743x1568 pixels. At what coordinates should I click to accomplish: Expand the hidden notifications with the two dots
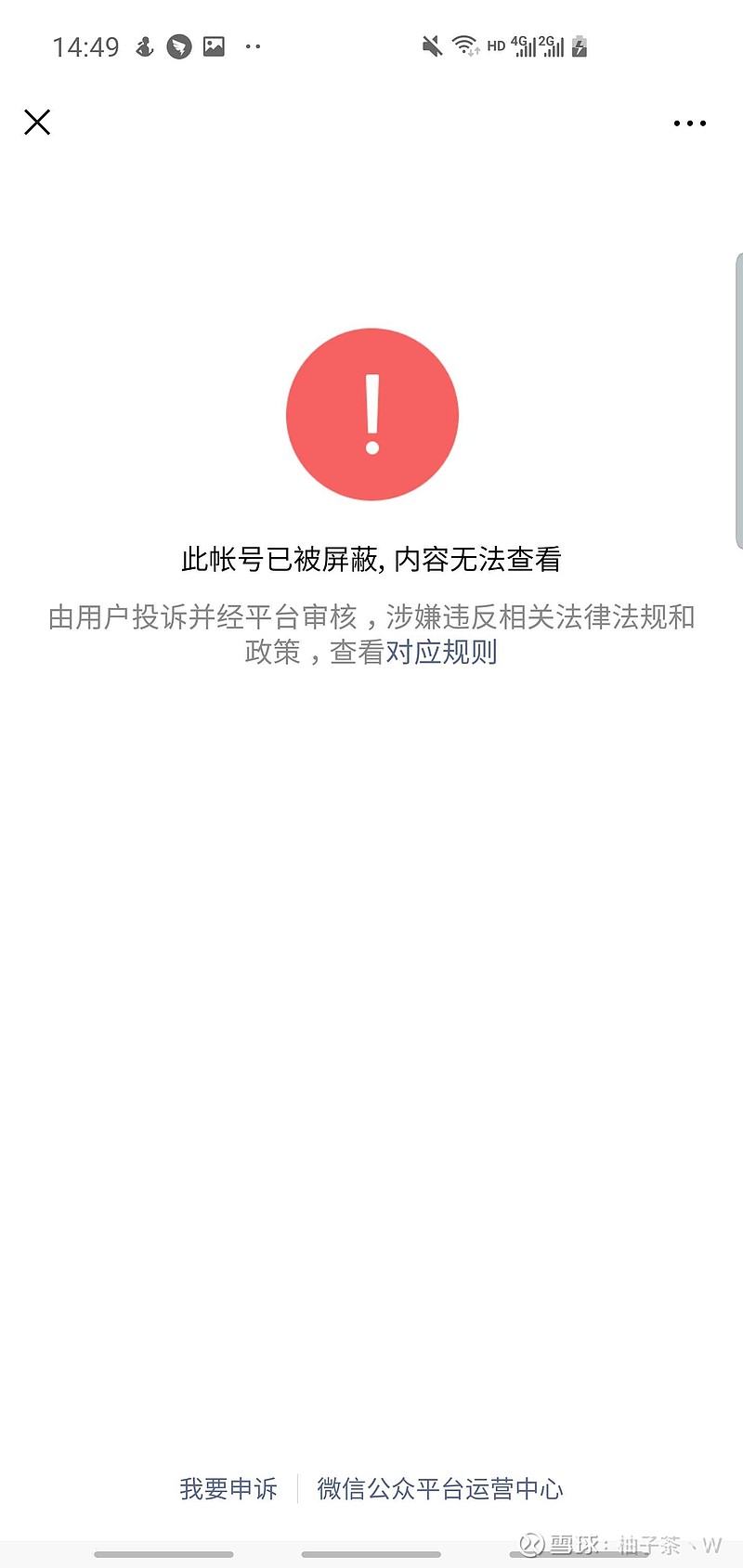[253, 46]
